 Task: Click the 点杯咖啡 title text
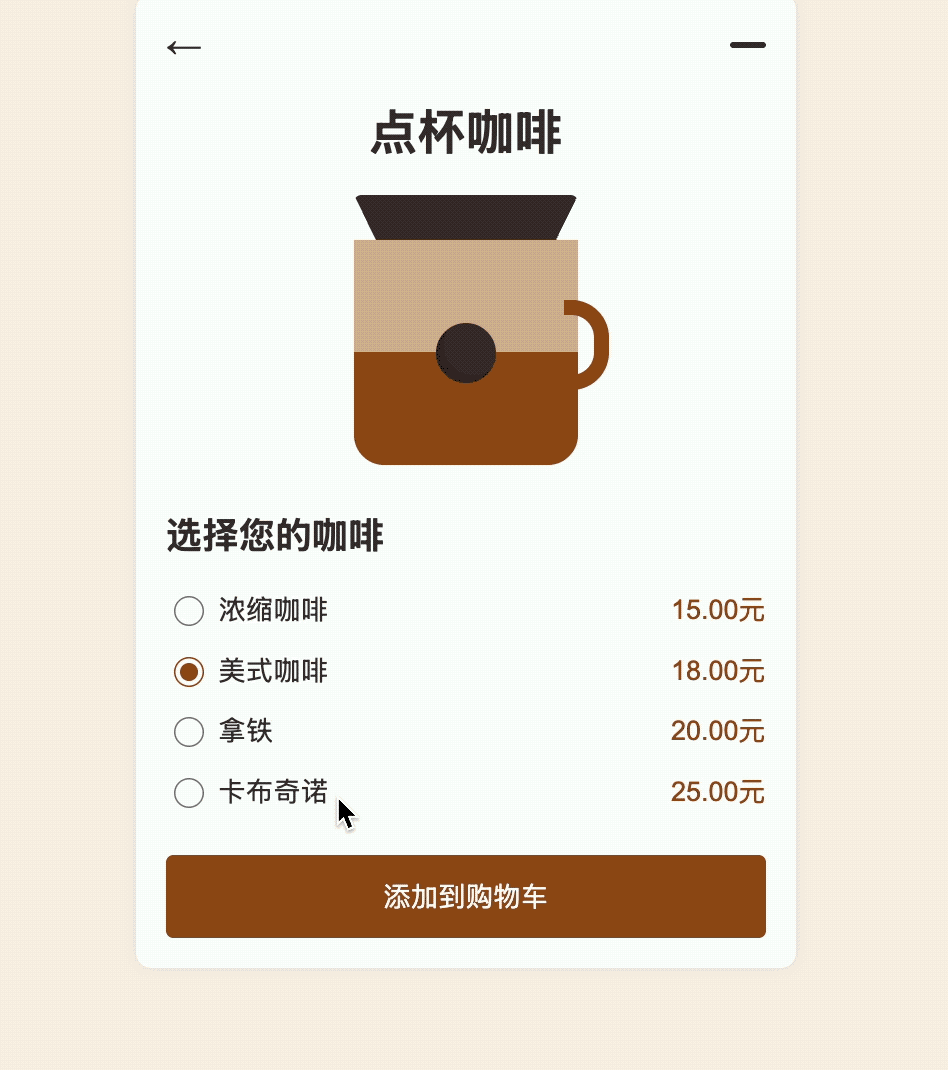click(x=466, y=131)
